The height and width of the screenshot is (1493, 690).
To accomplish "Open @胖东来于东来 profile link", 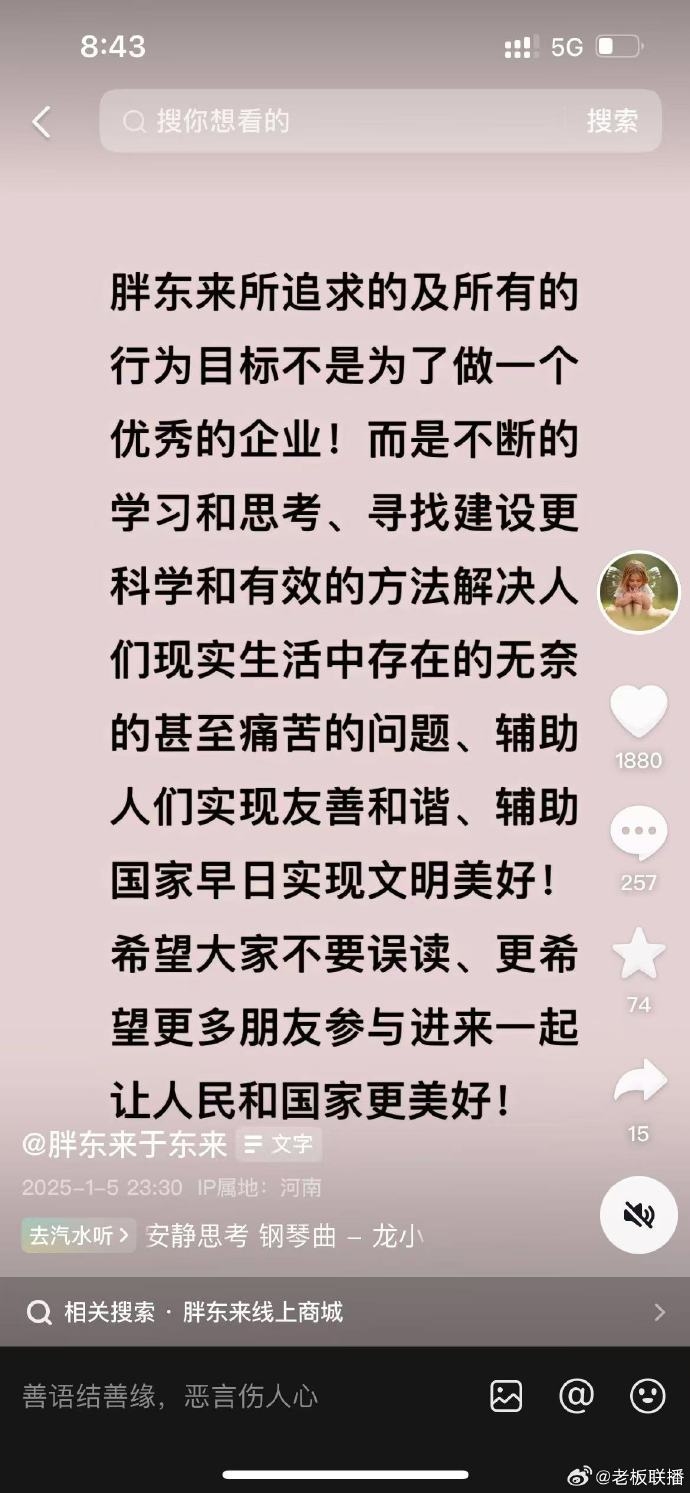I will coord(125,1144).
